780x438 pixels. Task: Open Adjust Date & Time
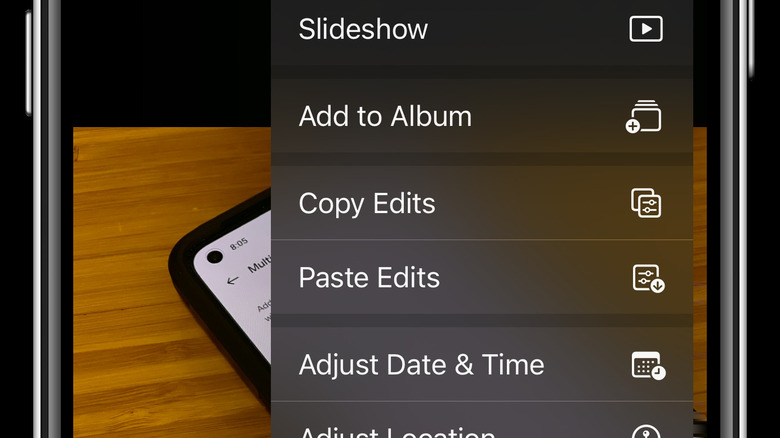click(x=480, y=364)
